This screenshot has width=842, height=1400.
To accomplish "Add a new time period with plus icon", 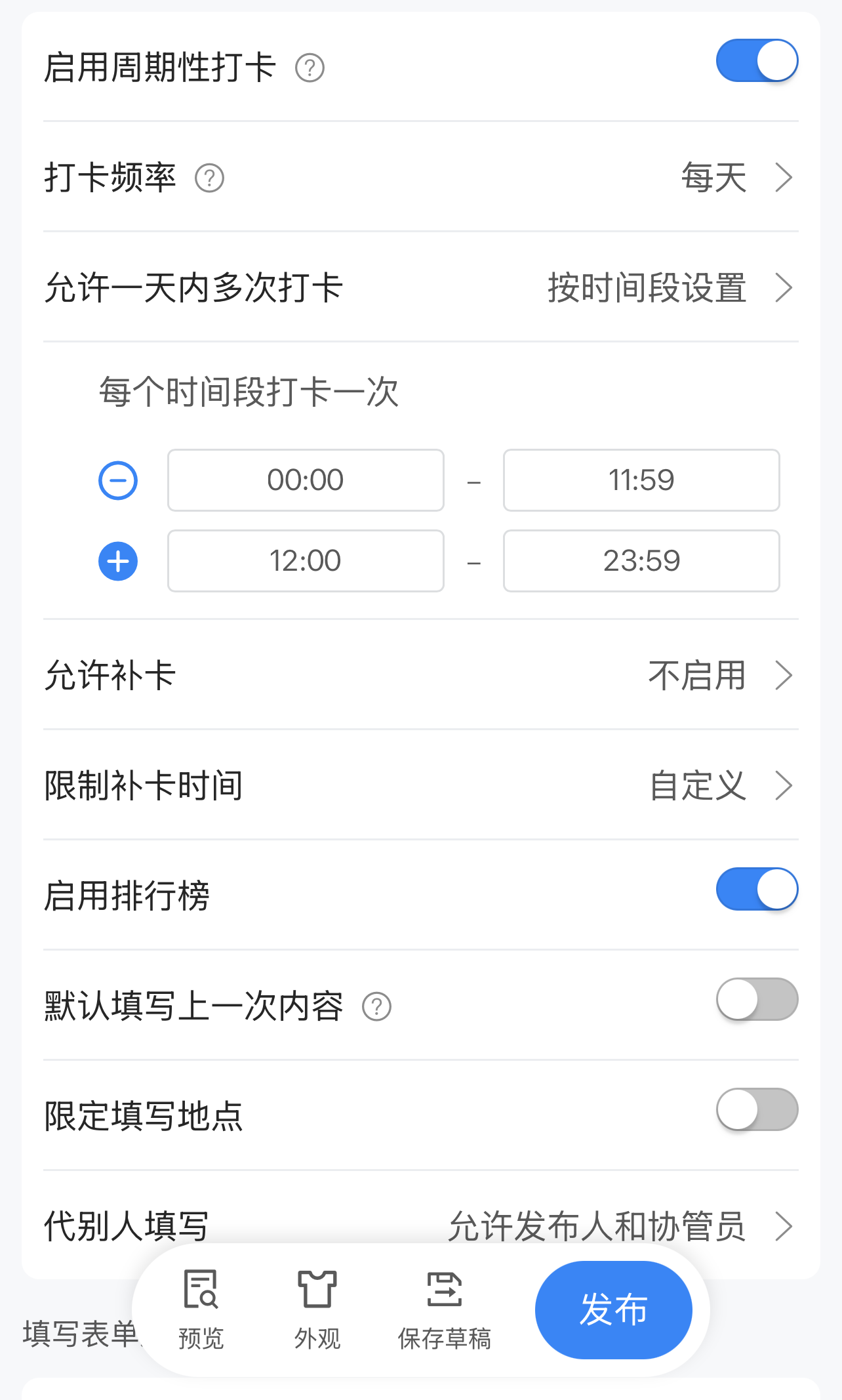I will pyautogui.click(x=118, y=562).
